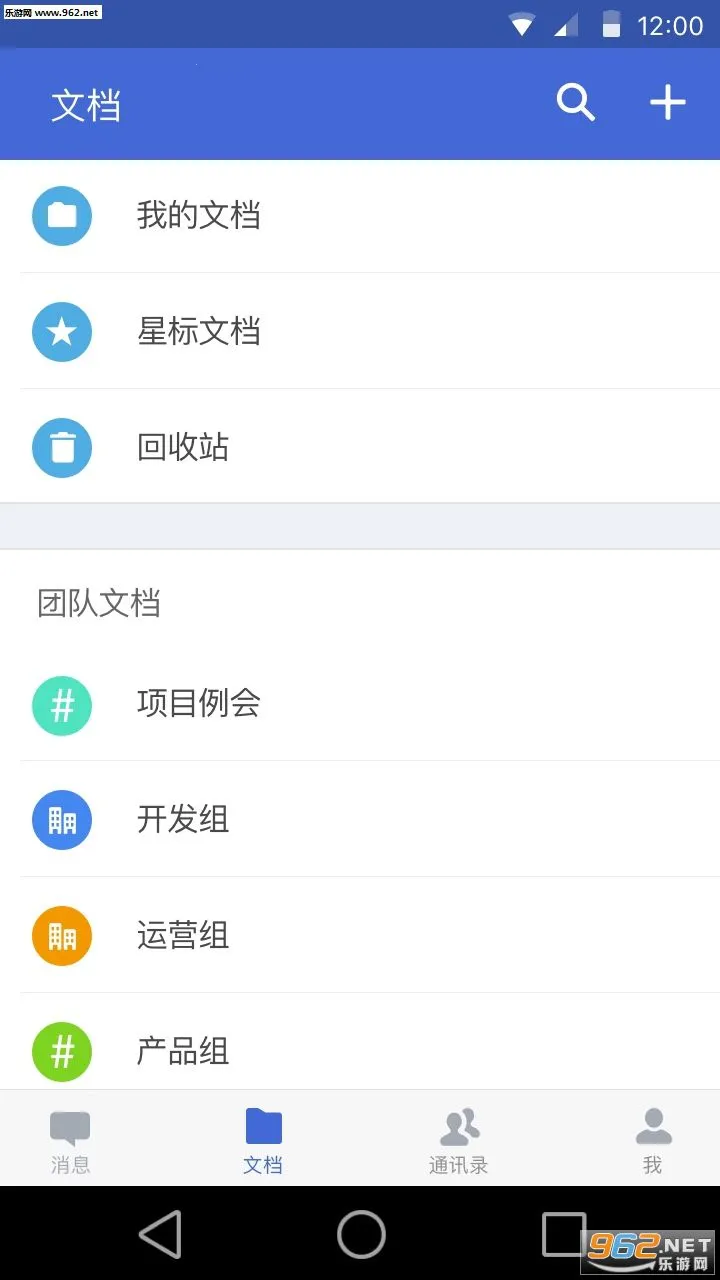Open 我的文档 via its blue folder icon
720x1280 pixels.
tap(62, 216)
